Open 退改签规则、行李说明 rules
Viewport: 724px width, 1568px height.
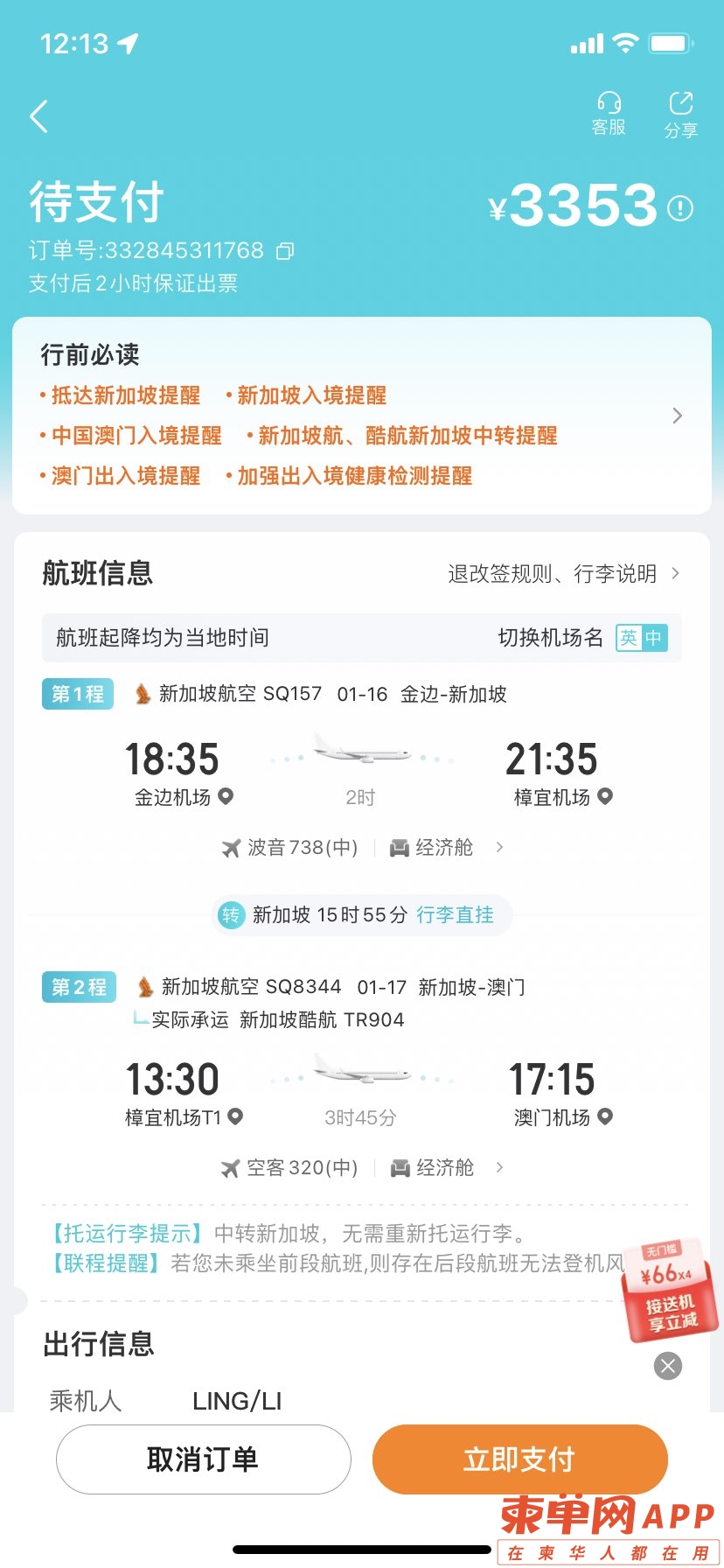tap(563, 574)
